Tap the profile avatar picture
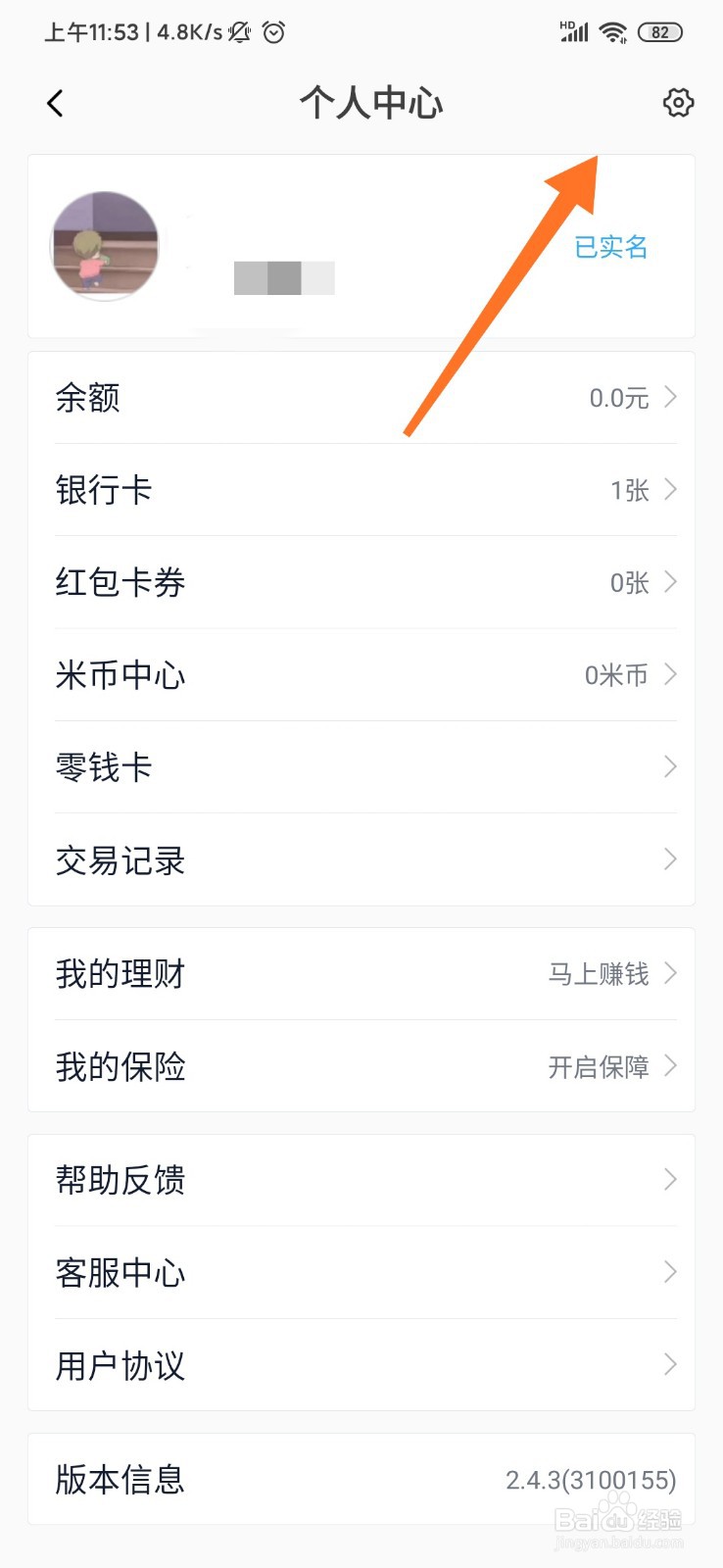 (x=105, y=246)
